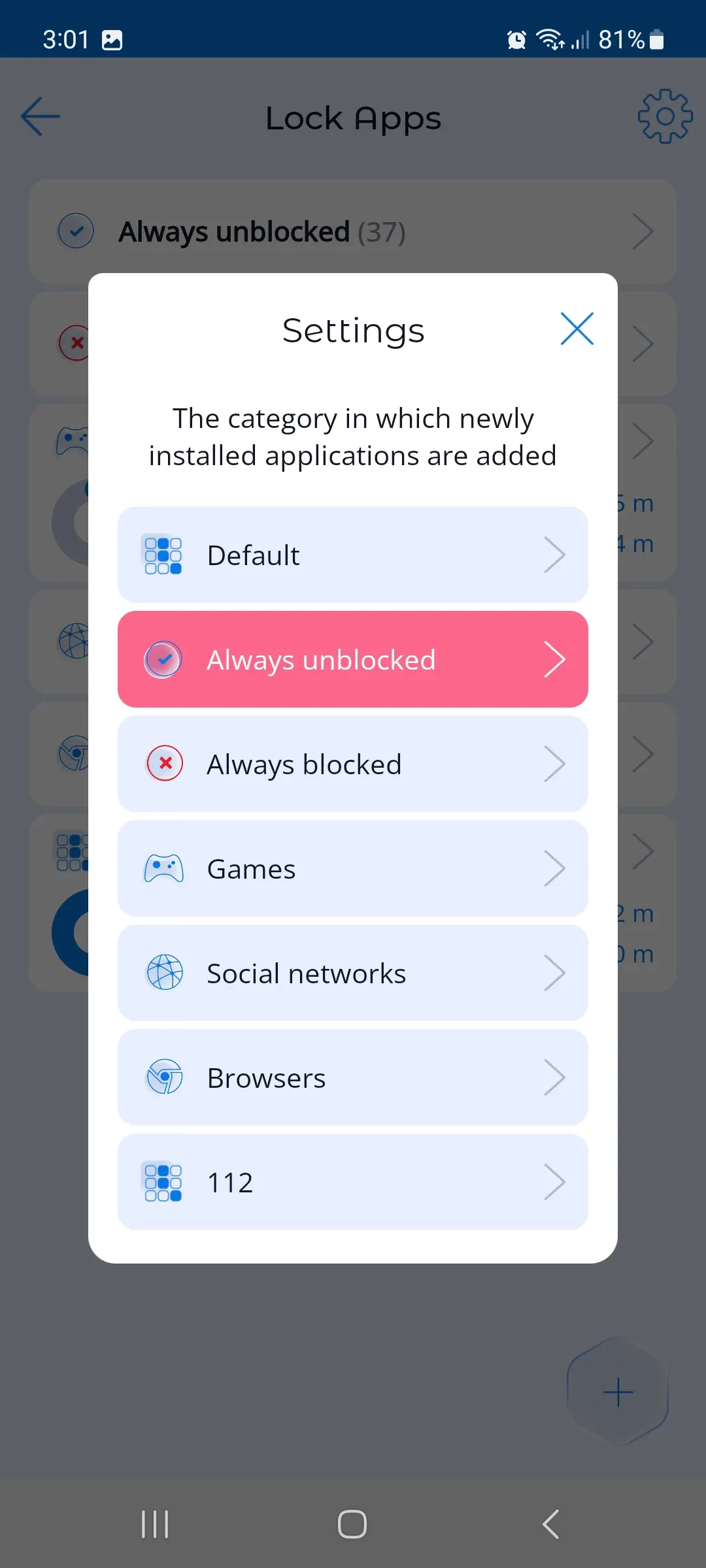Select the Social networks category
706x1568 pixels.
coord(353,973)
